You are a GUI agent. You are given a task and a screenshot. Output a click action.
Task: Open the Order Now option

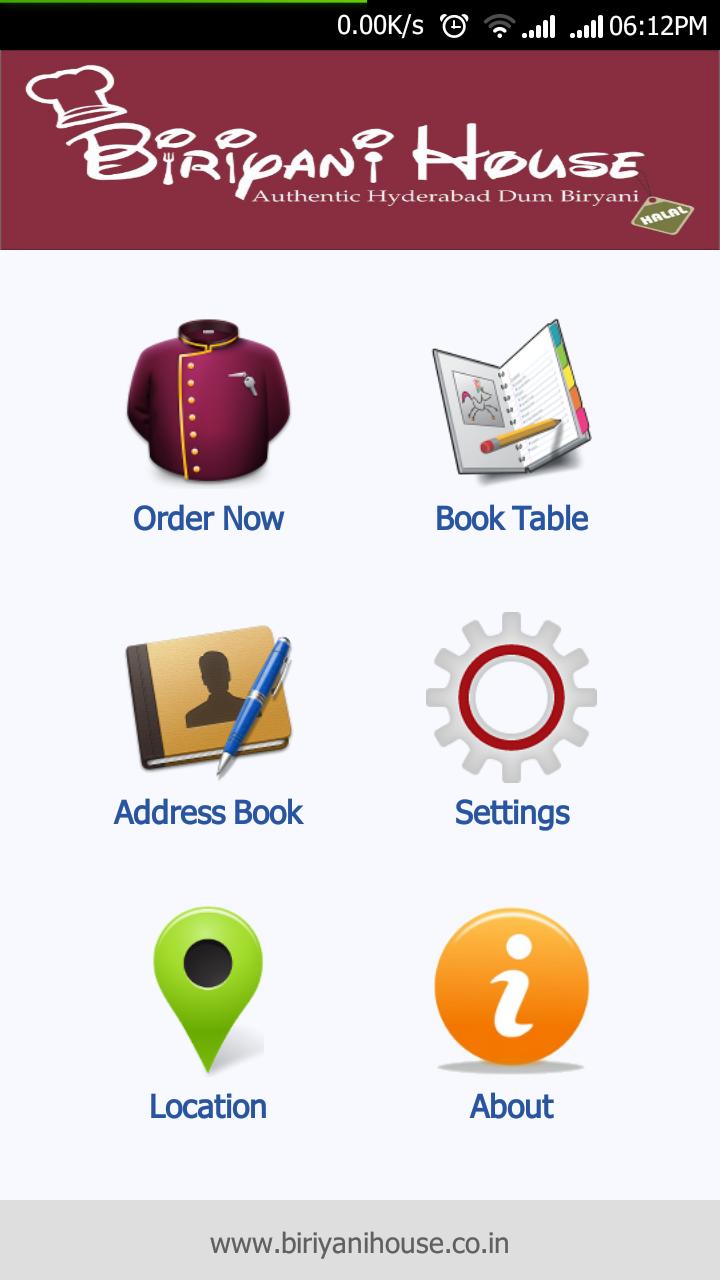(x=208, y=430)
